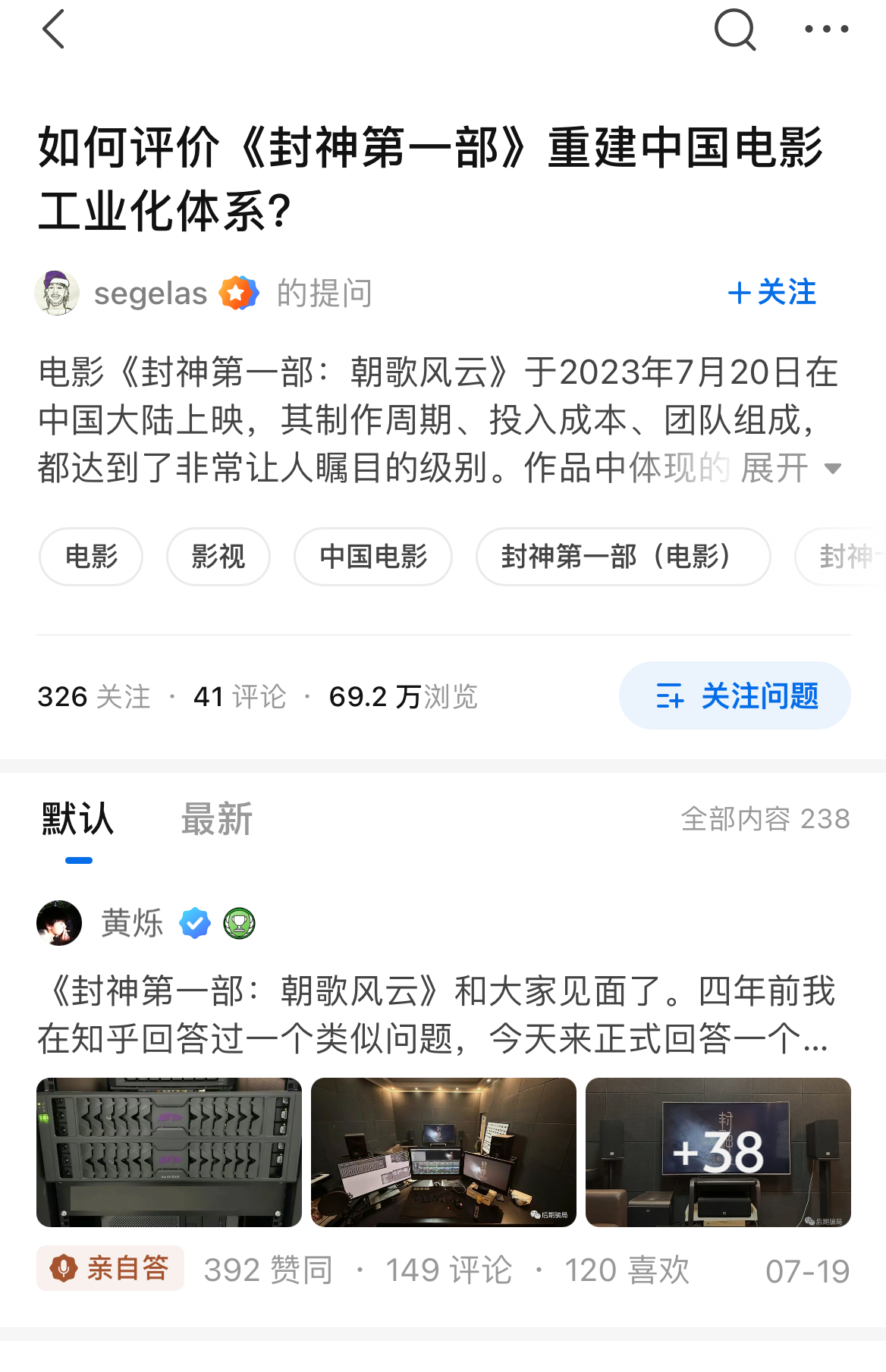Open the three-dot overflow menu

[826, 30]
